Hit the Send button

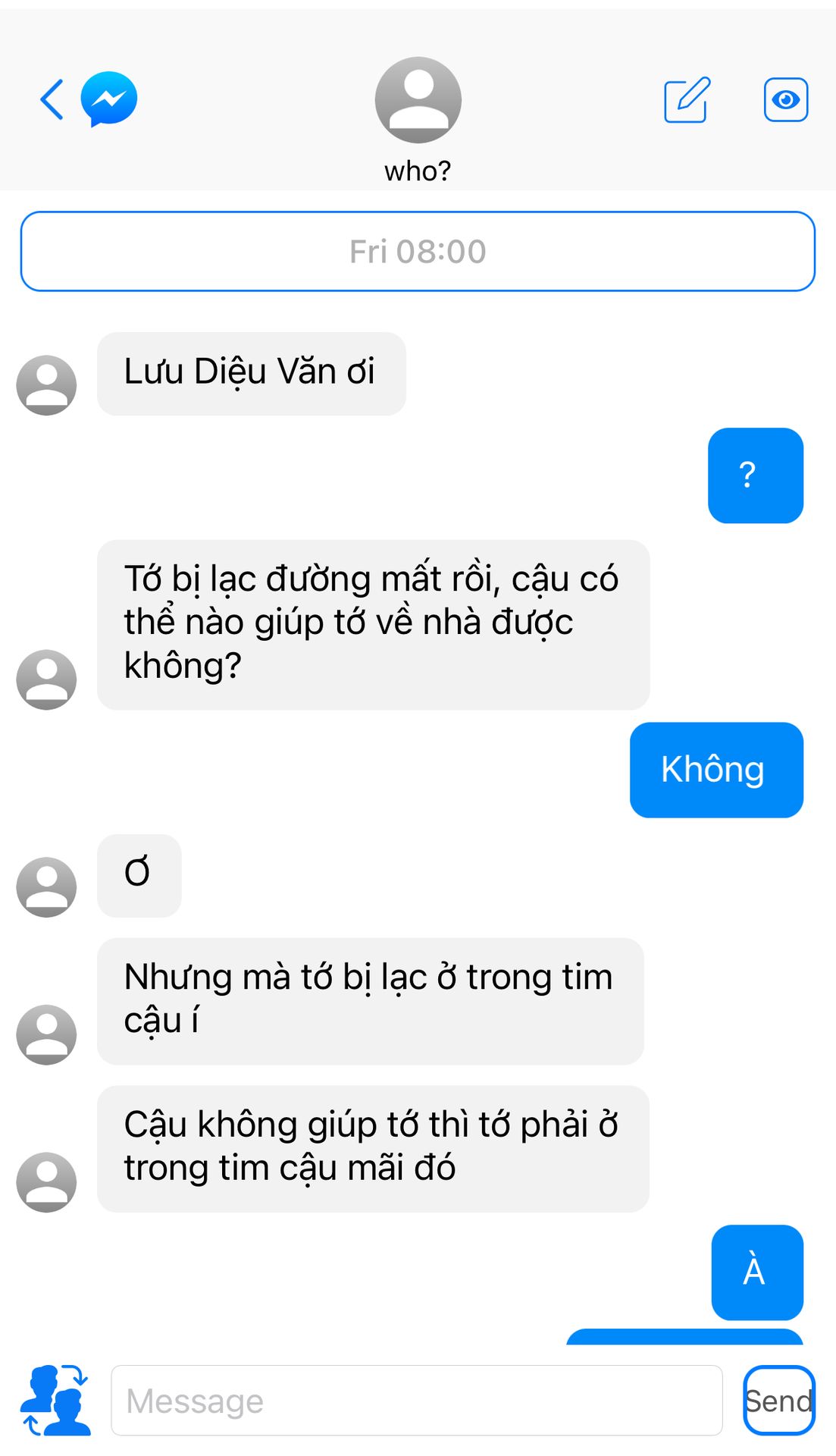tap(778, 1400)
